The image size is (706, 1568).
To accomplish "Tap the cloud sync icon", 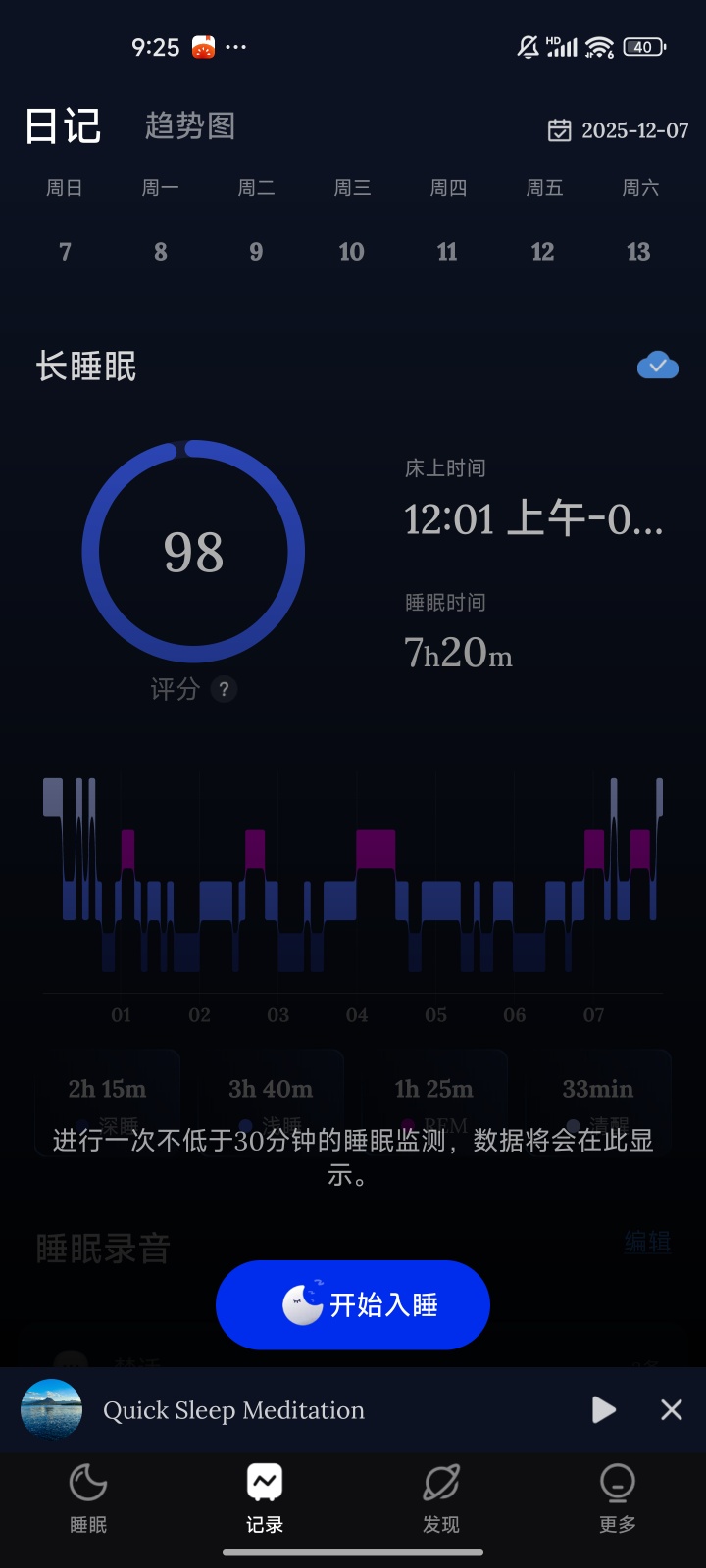I will (657, 367).
